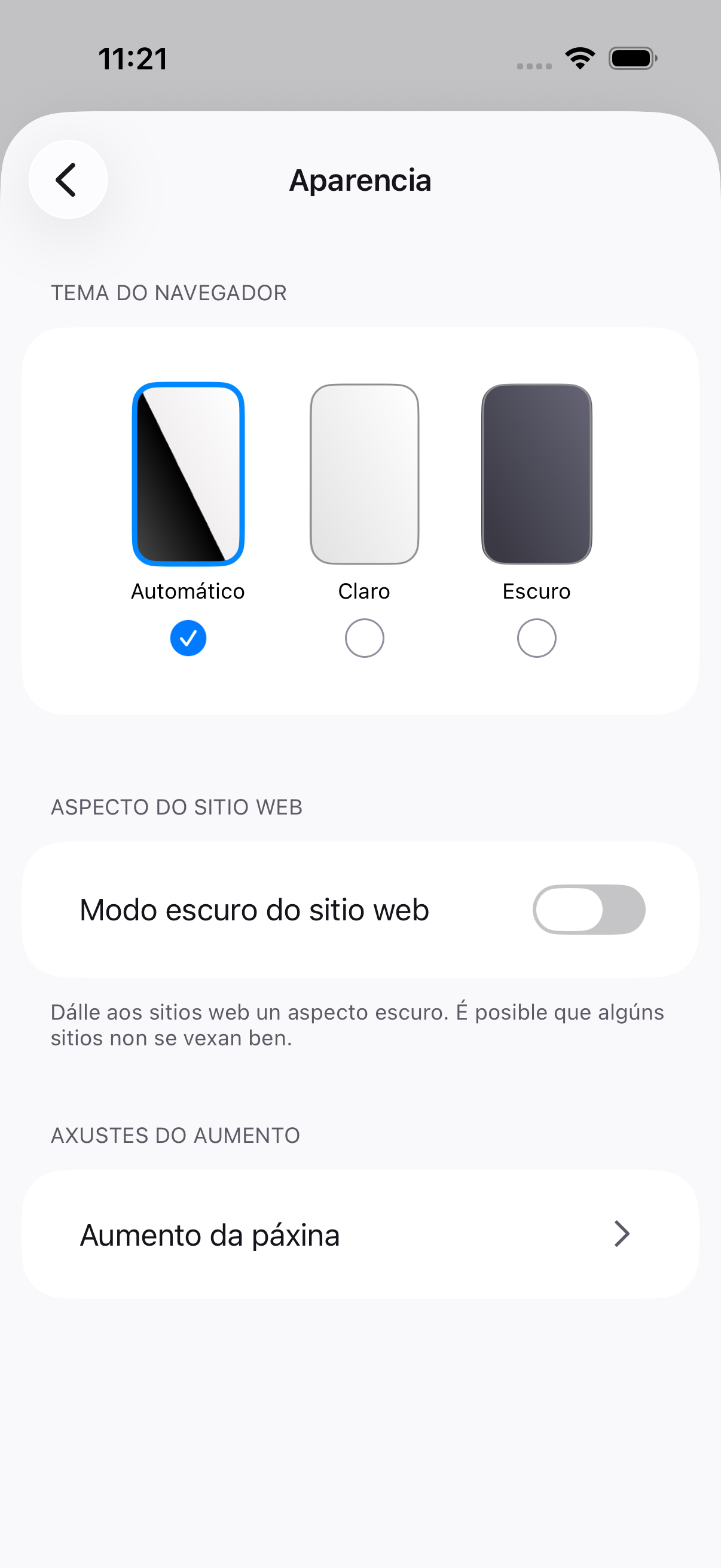Tap the radio button under Claro

pyautogui.click(x=365, y=638)
